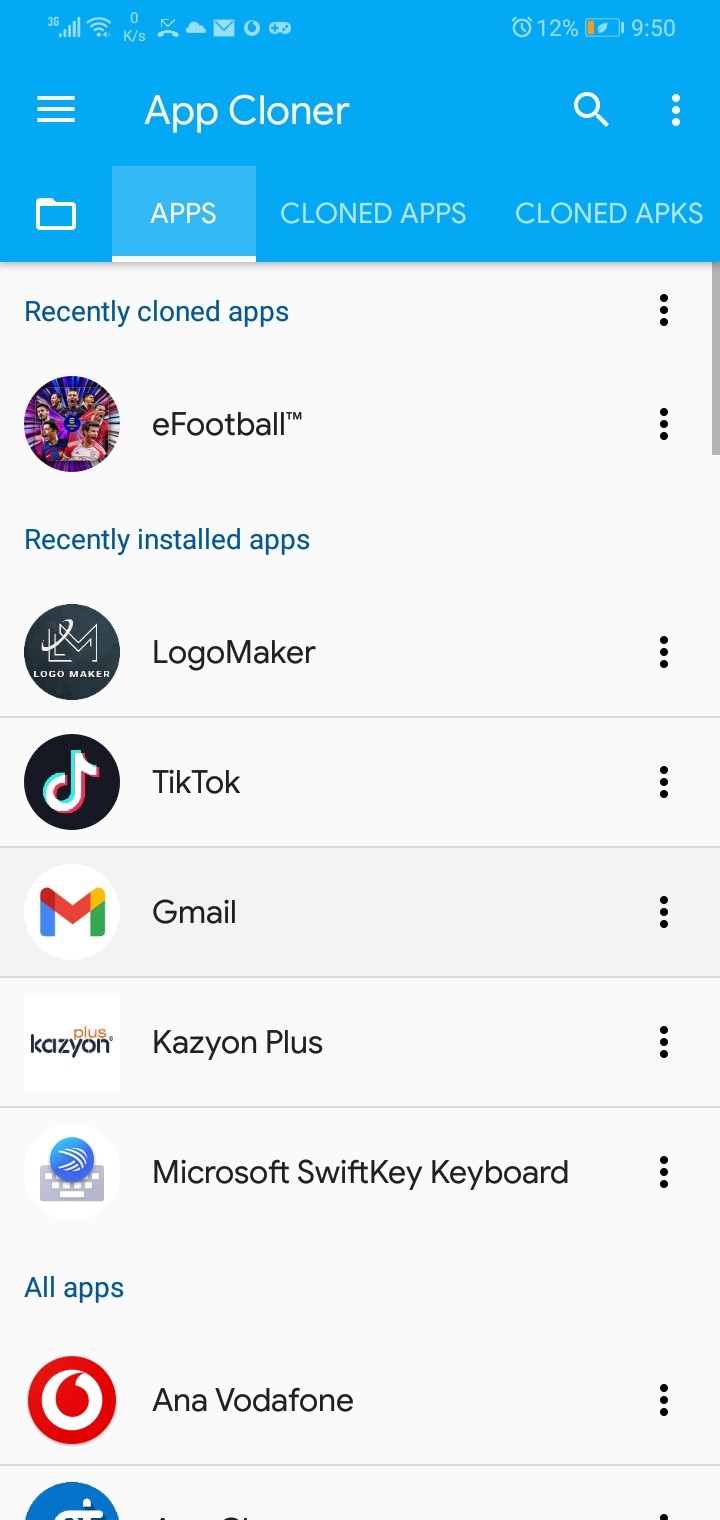Open the three-dot menu beside TikTok
The width and height of the screenshot is (720, 1520).
[664, 782]
